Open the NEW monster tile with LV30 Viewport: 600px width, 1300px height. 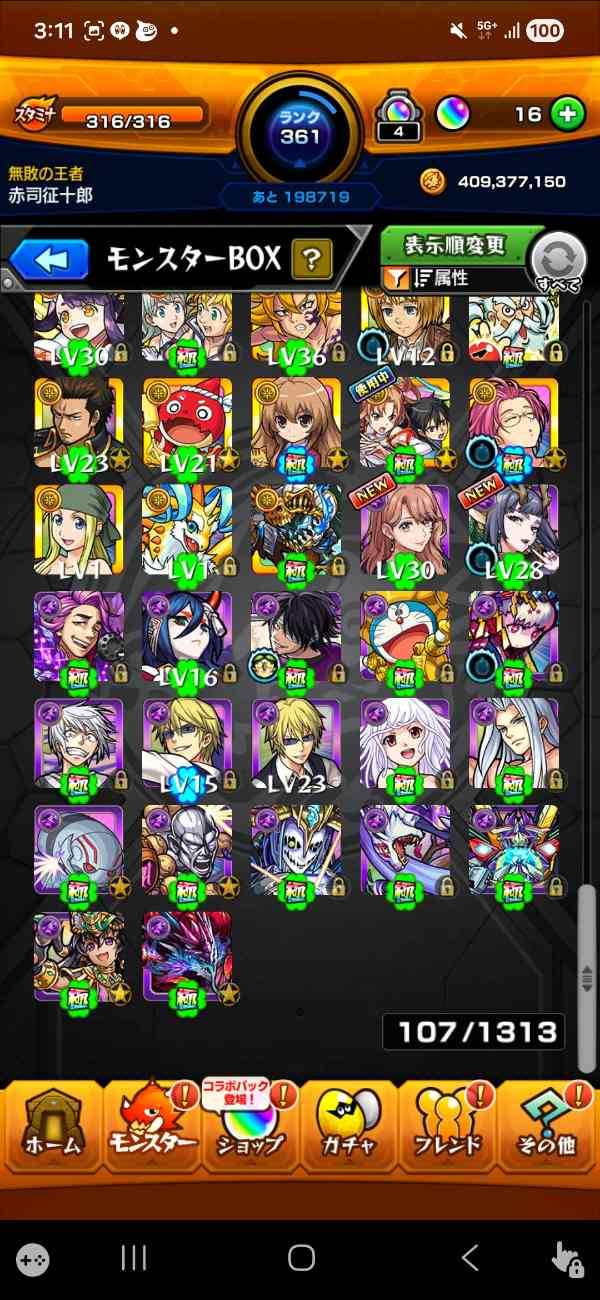coord(405,531)
